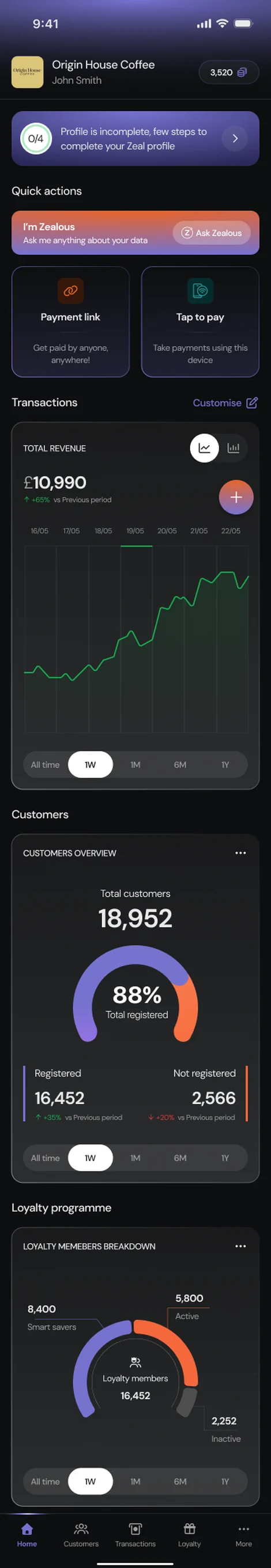This screenshot has width=271, height=1568.
Task: Open Customers Overview three-dot menu
Action: (240, 852)
